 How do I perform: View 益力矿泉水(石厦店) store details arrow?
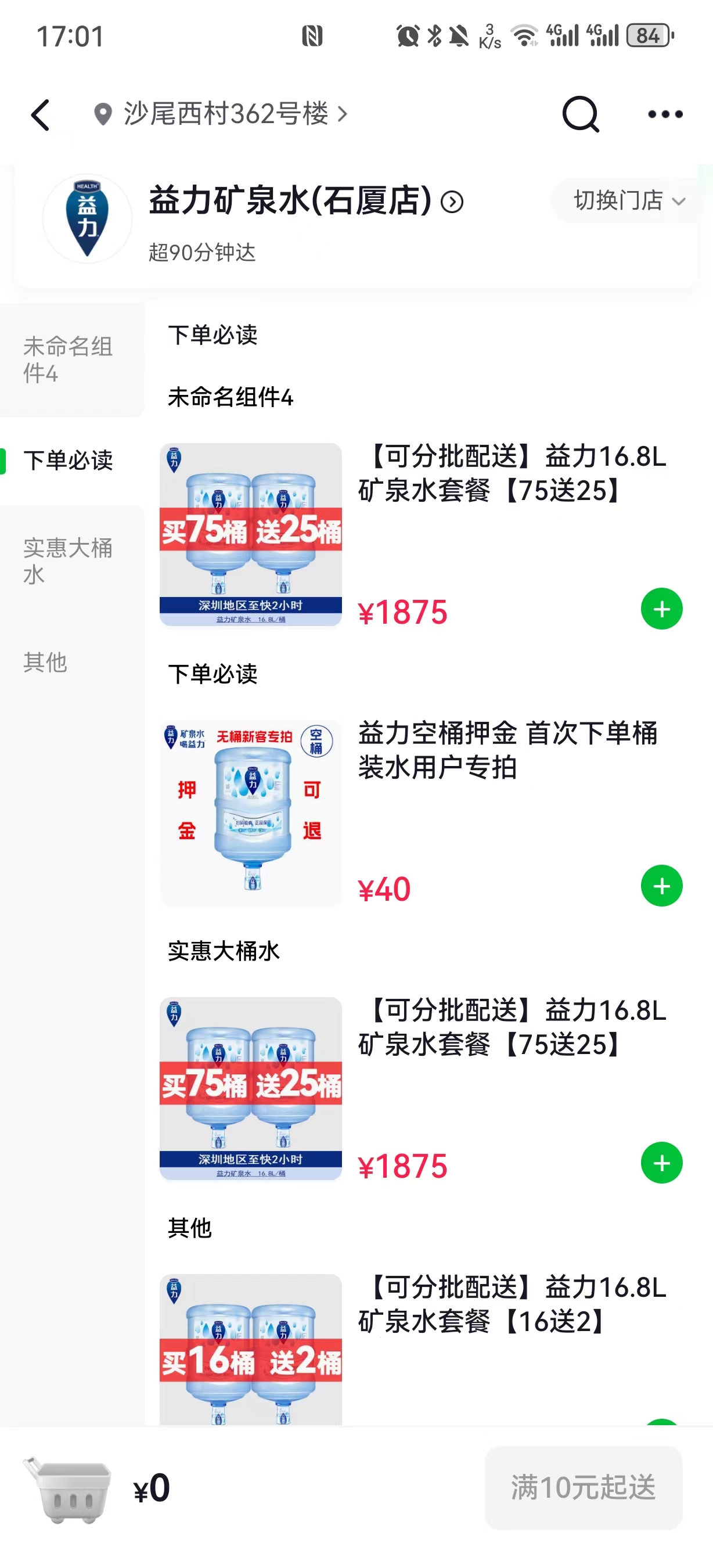(452, 202)
